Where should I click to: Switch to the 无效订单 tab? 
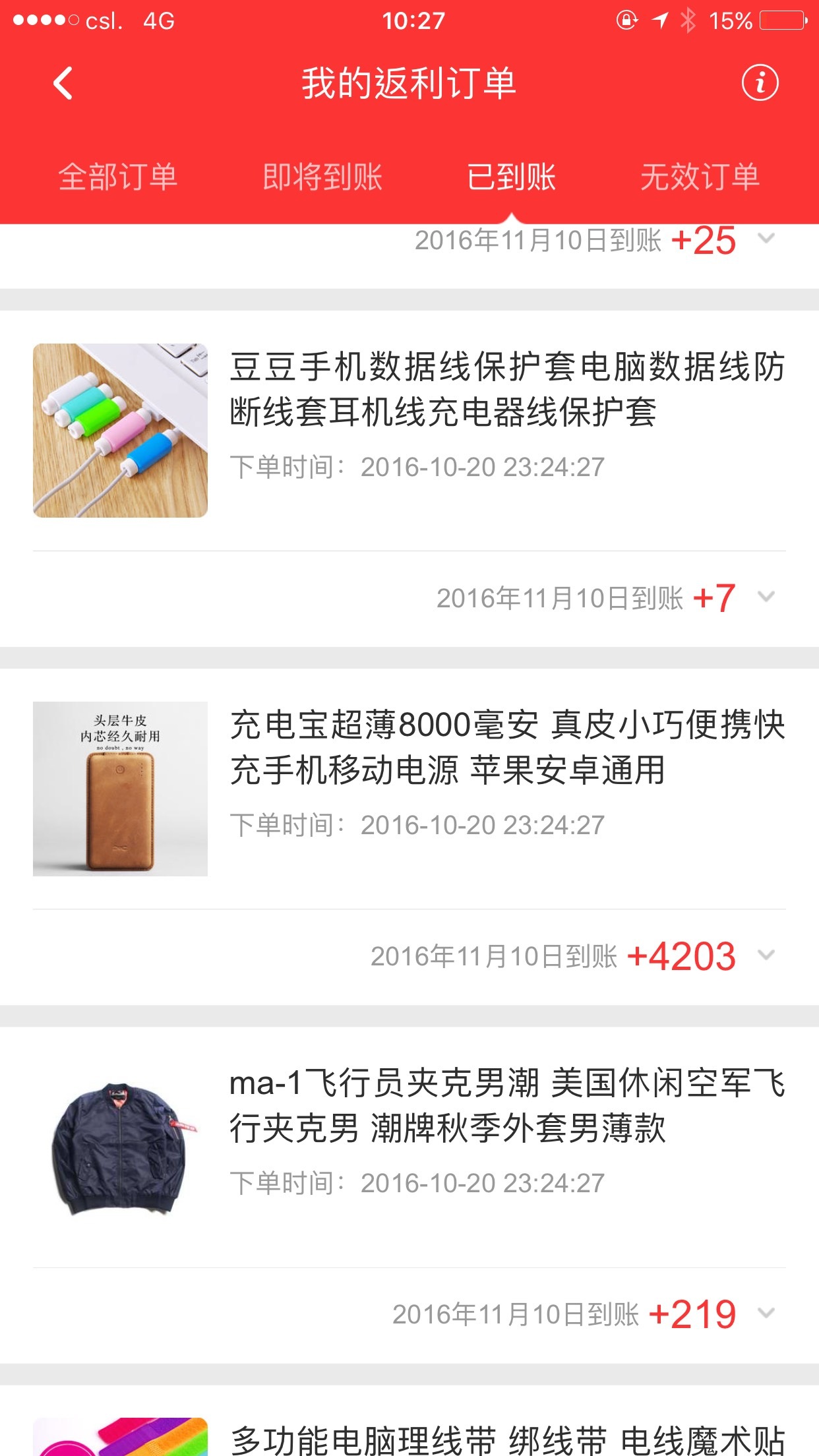700,177
